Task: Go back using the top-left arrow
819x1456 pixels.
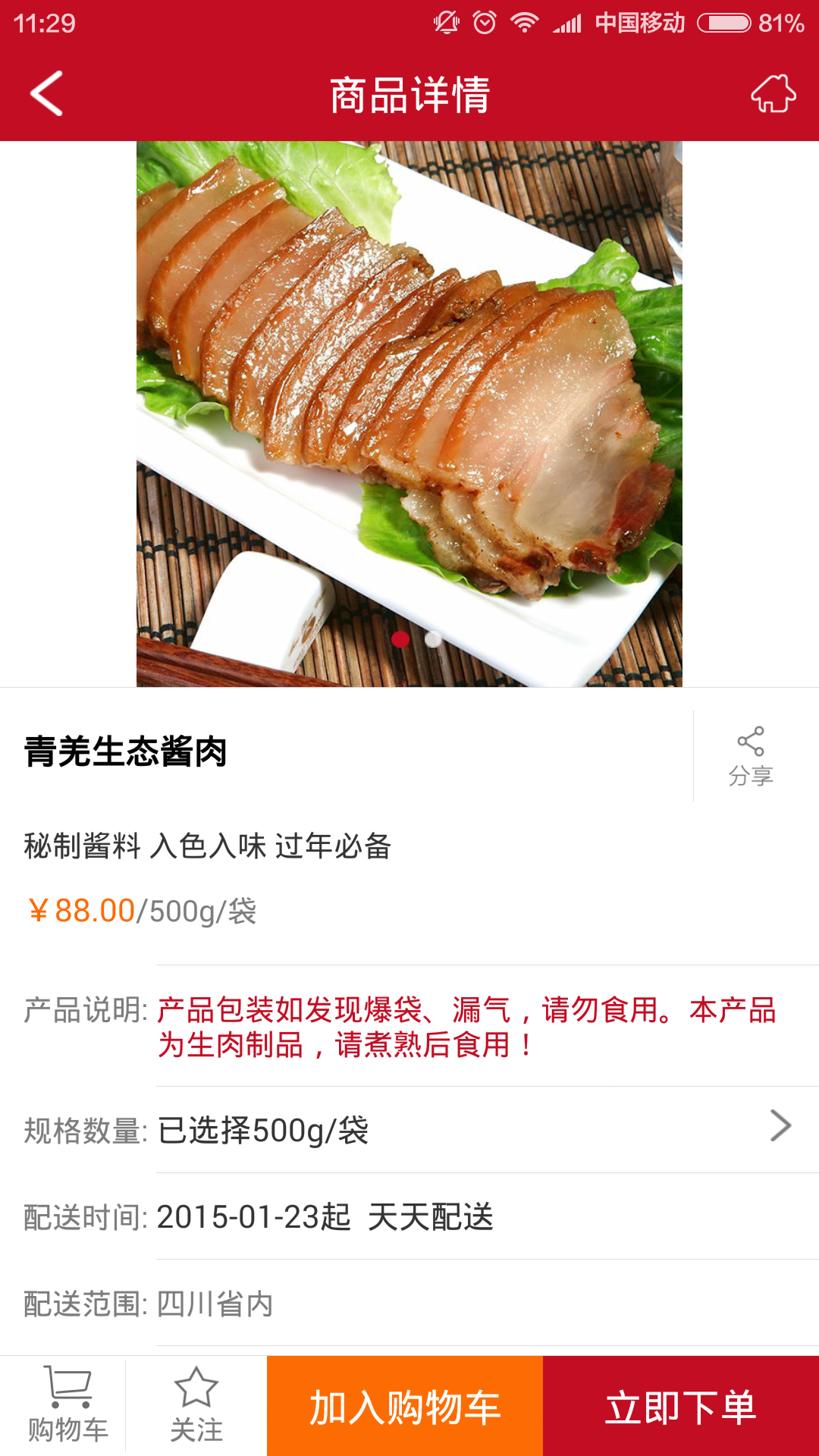Action: [46, 94]
